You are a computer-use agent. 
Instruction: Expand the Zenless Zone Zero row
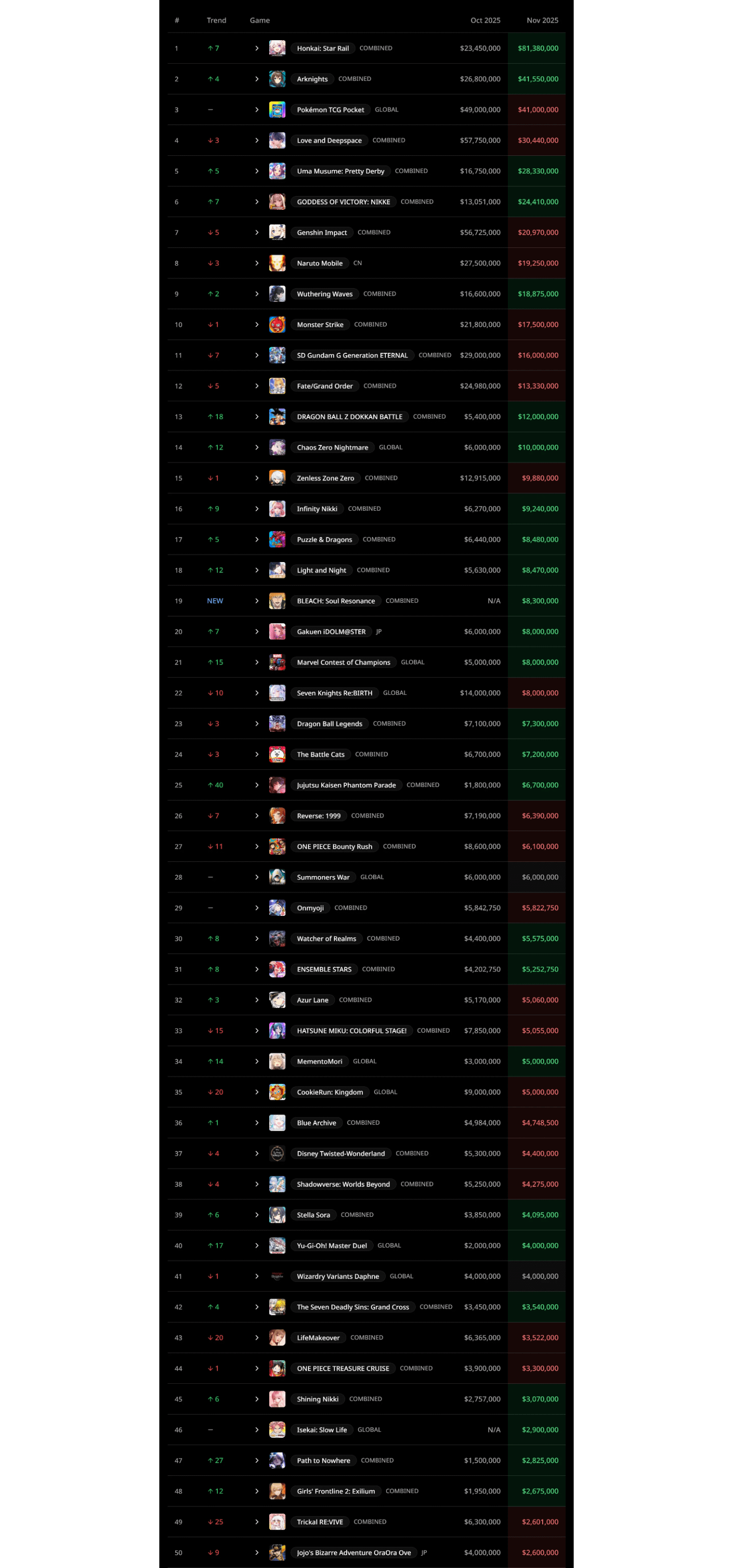pyautogui.click(x=257, y=478)
